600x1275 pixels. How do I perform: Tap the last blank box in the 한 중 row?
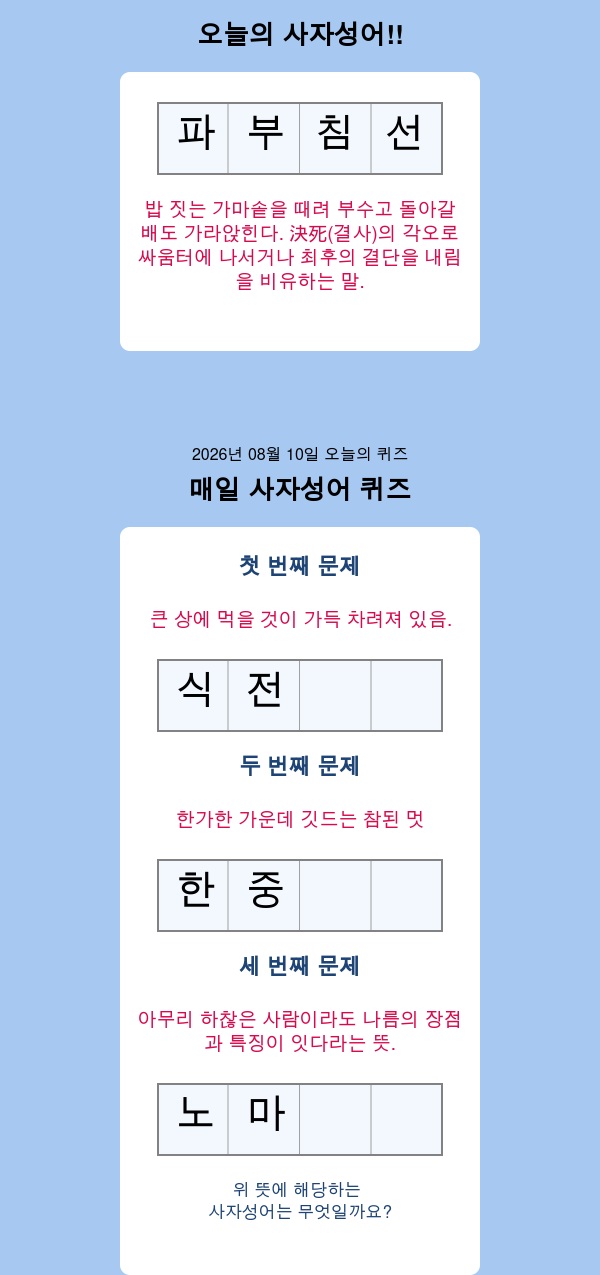406,895
